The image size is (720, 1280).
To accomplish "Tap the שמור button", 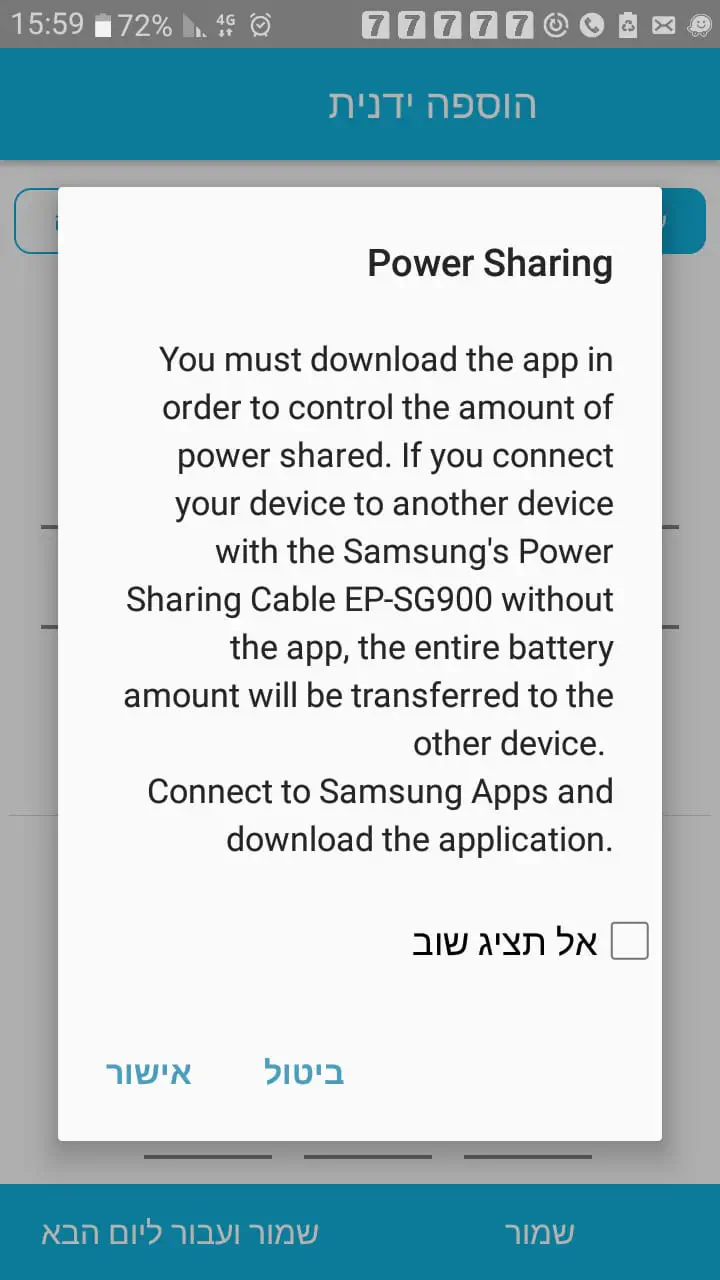I will 537,1232.
